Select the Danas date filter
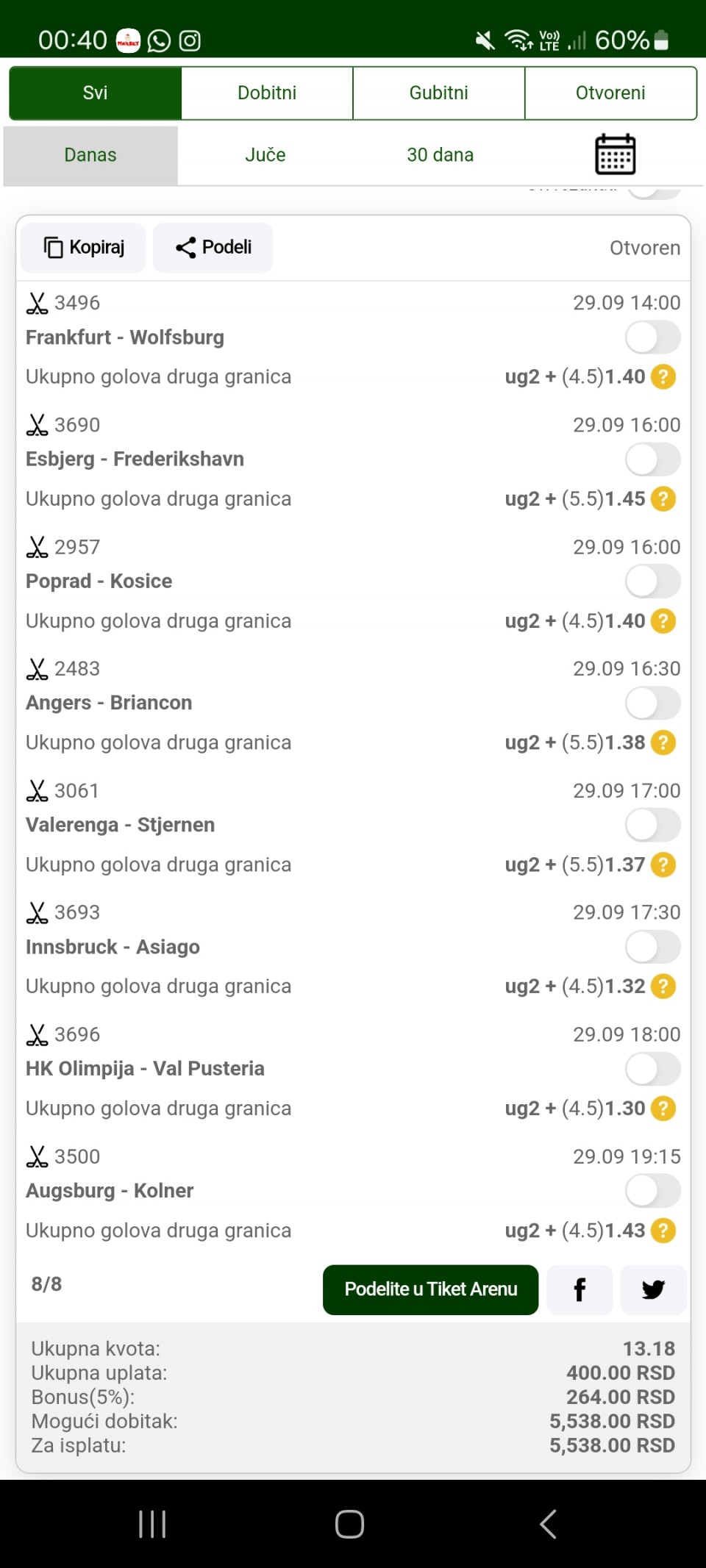Screen dimensions: 706x1568 coord(90,155)
